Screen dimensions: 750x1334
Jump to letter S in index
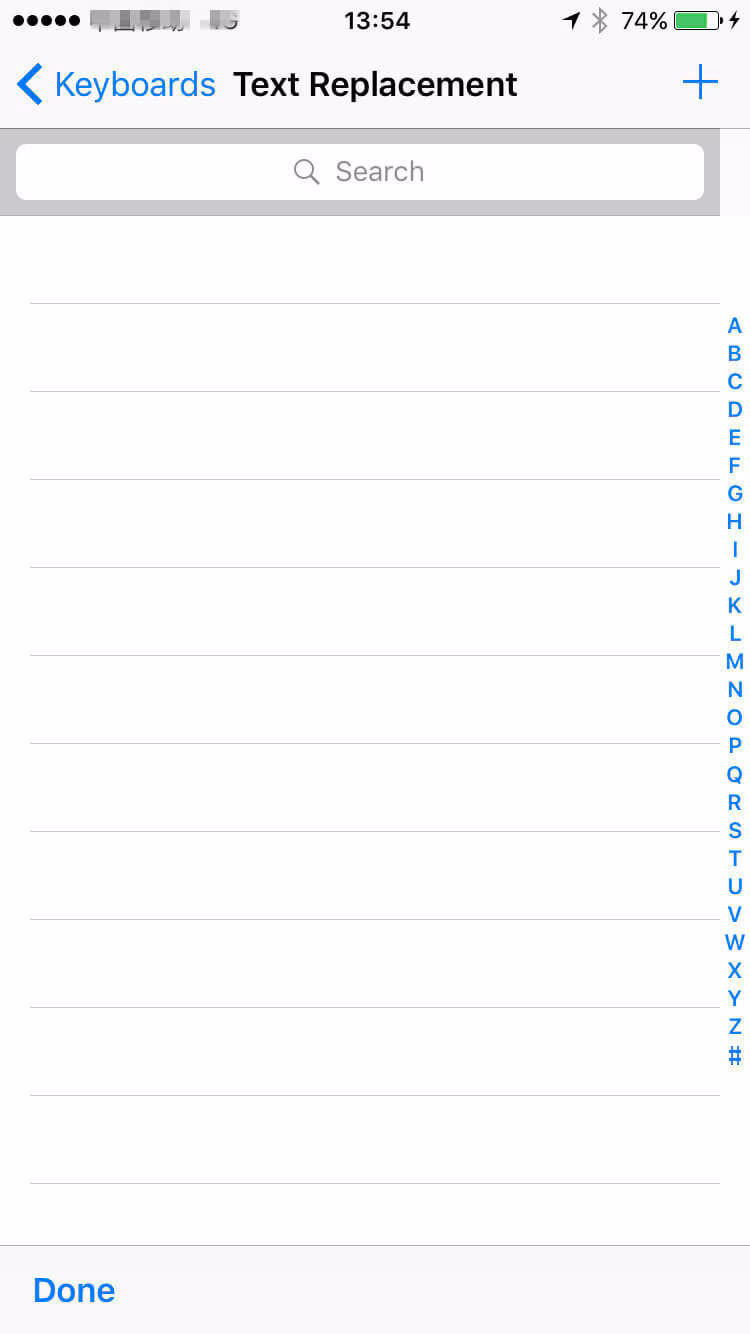pyautogui.click(x=735, y=830)
